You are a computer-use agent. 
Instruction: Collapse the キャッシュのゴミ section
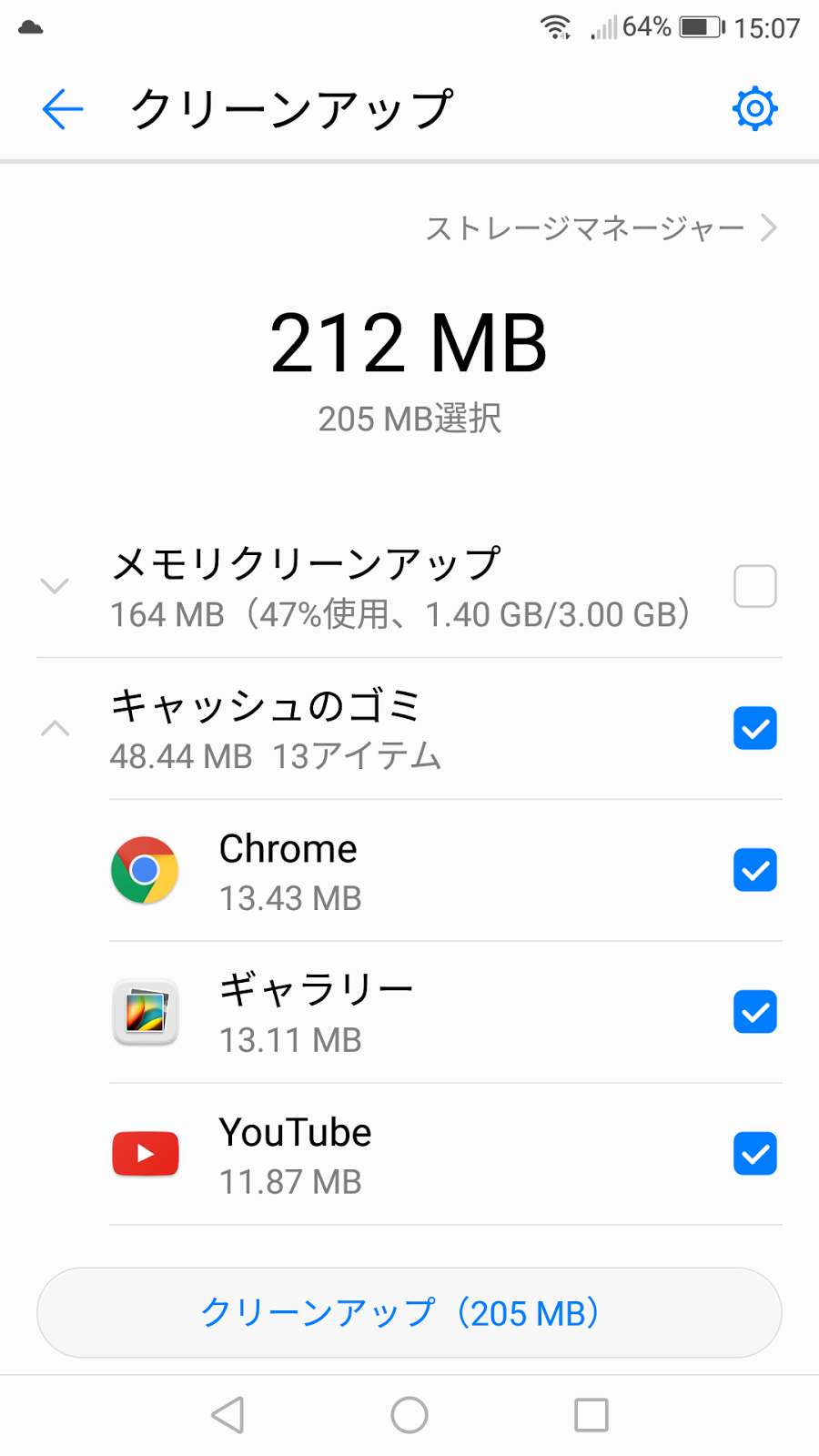(x=56, y=728)
